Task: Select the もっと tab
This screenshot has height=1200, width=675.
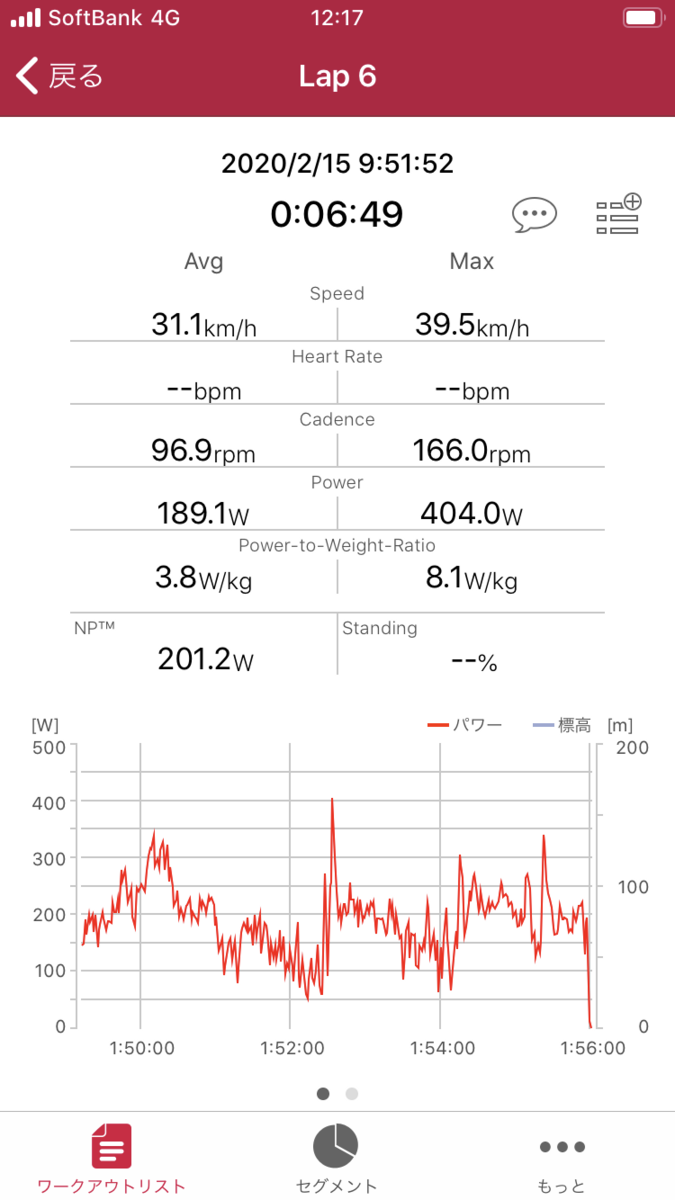Action: (561, 1158)
